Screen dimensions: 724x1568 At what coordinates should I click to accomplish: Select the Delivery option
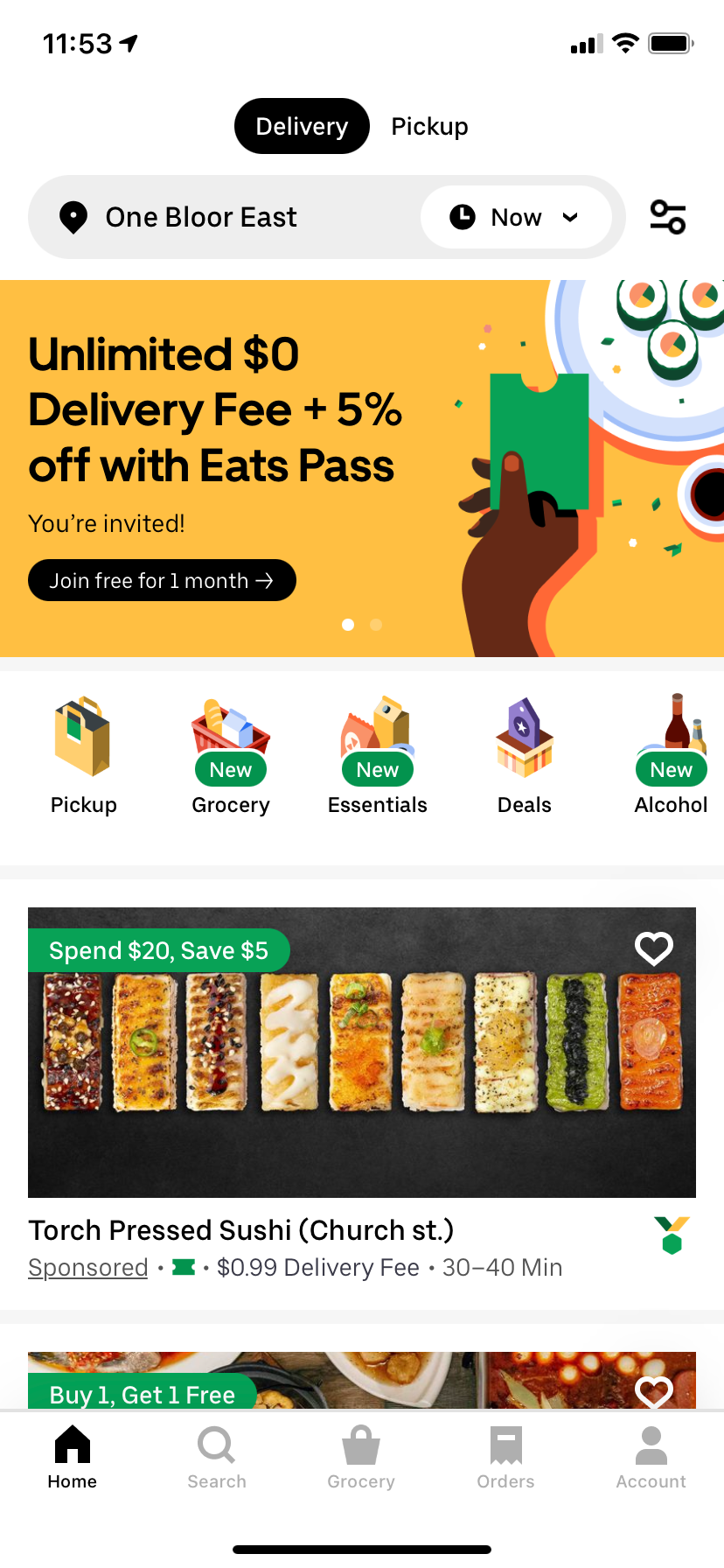[x=302, y=126]
